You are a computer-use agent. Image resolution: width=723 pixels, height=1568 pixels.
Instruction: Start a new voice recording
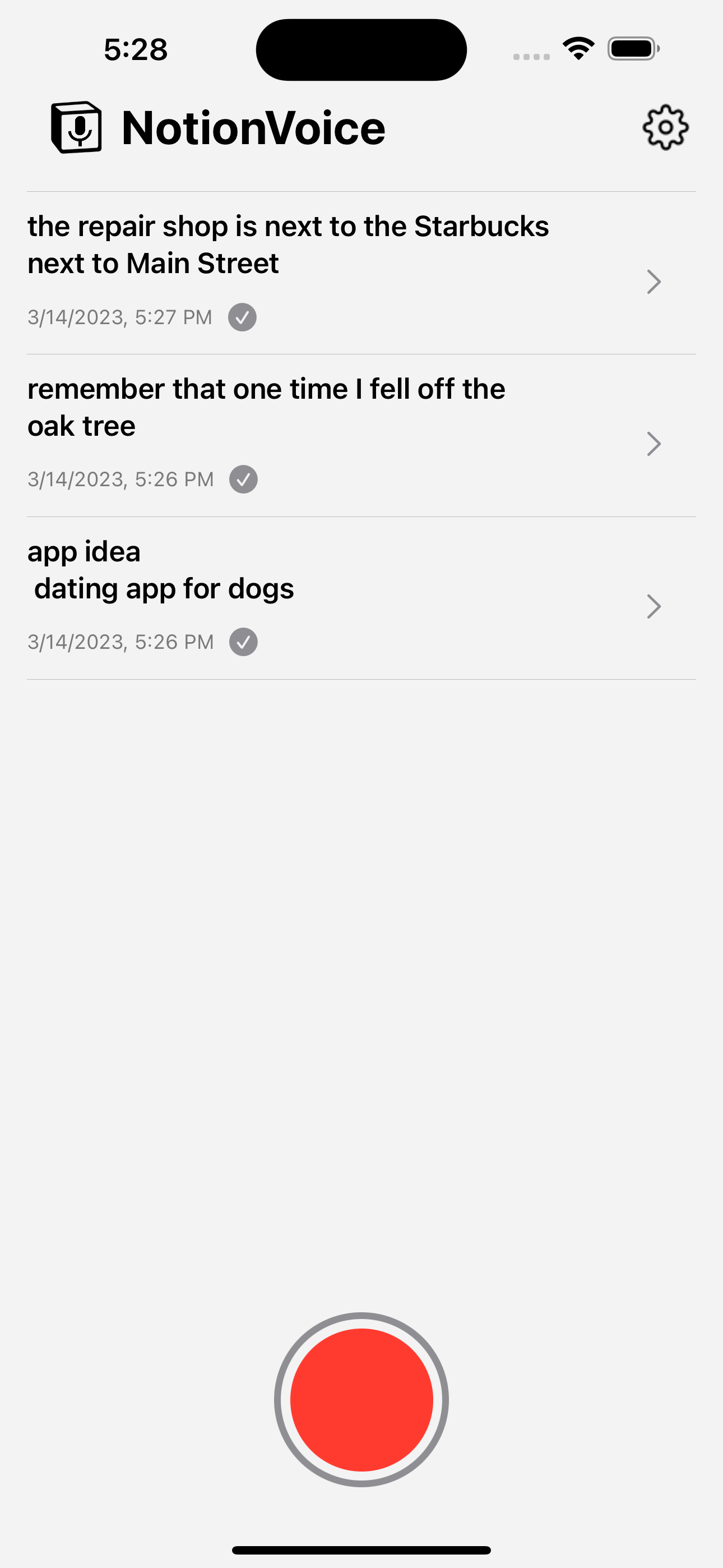click(x=361, y=1399)
